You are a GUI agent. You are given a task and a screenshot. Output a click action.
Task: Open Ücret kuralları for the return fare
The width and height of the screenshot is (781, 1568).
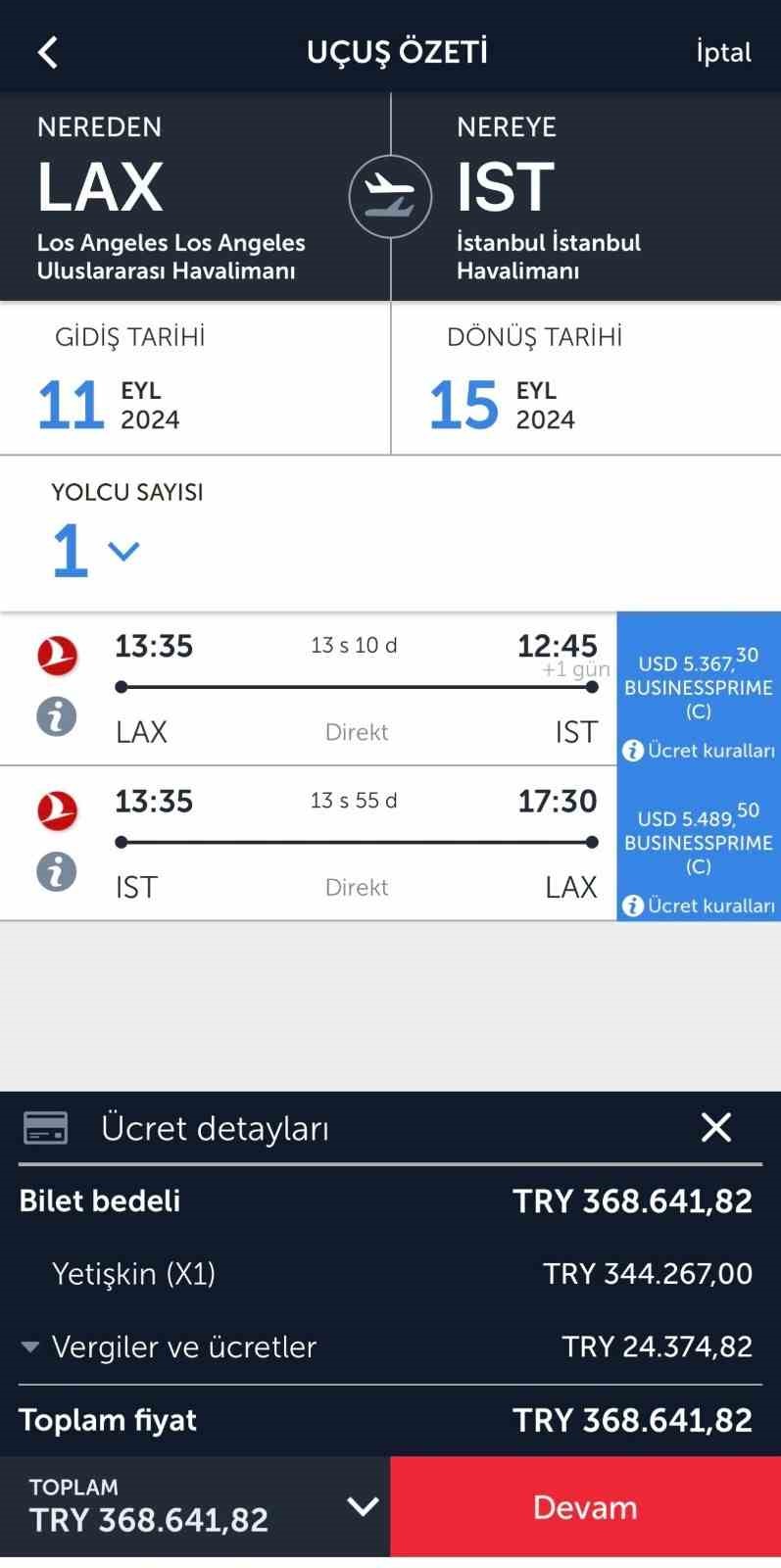point(698,906)
